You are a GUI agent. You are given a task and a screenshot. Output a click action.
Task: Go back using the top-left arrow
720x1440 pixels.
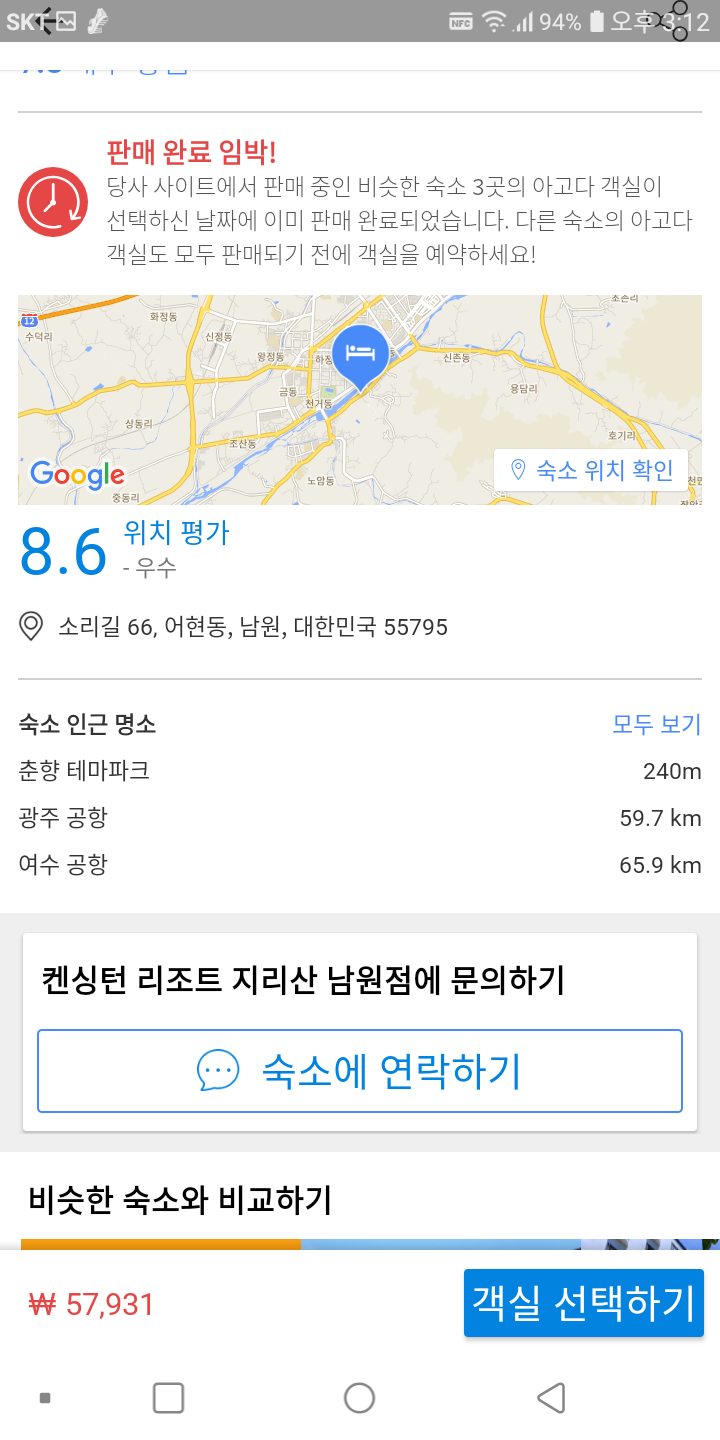point(43,21)
